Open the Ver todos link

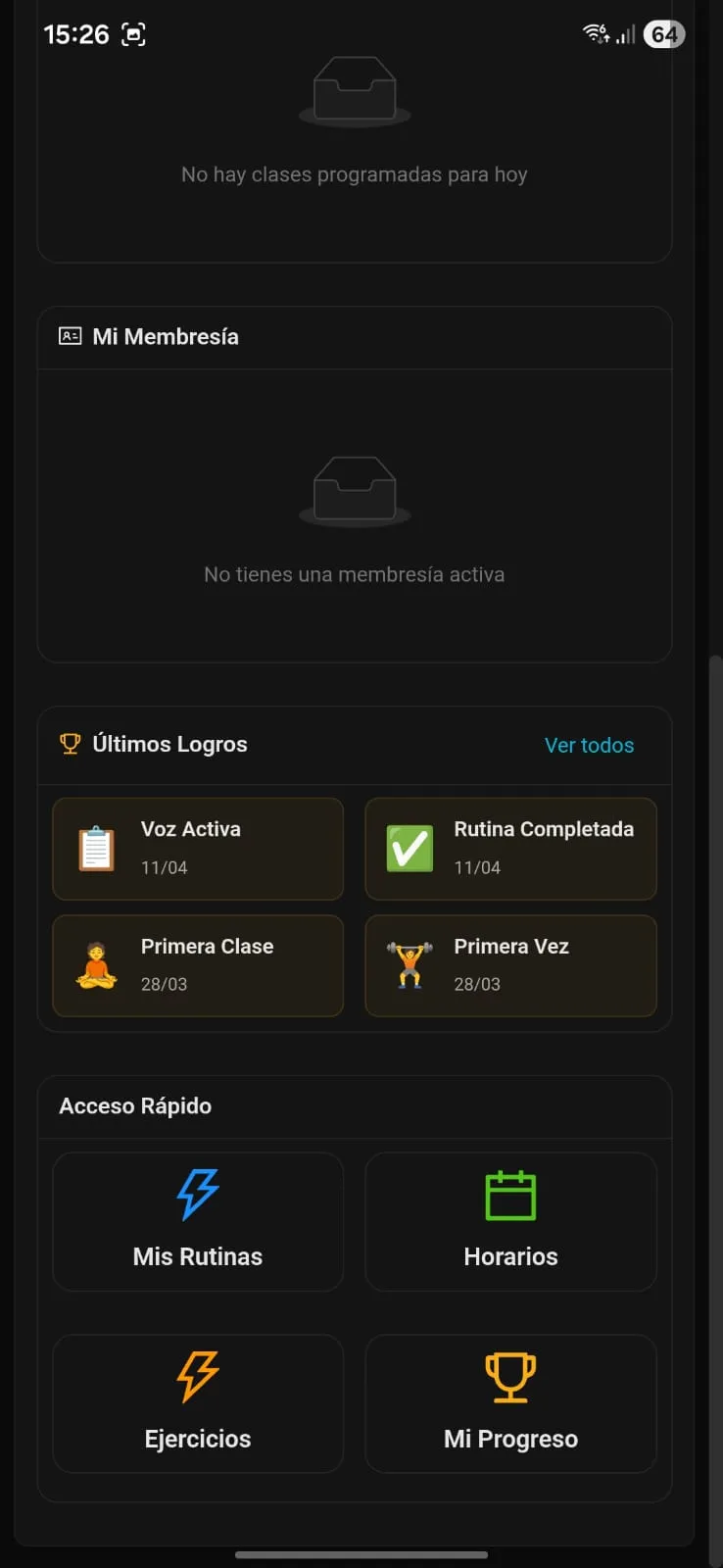589,745
